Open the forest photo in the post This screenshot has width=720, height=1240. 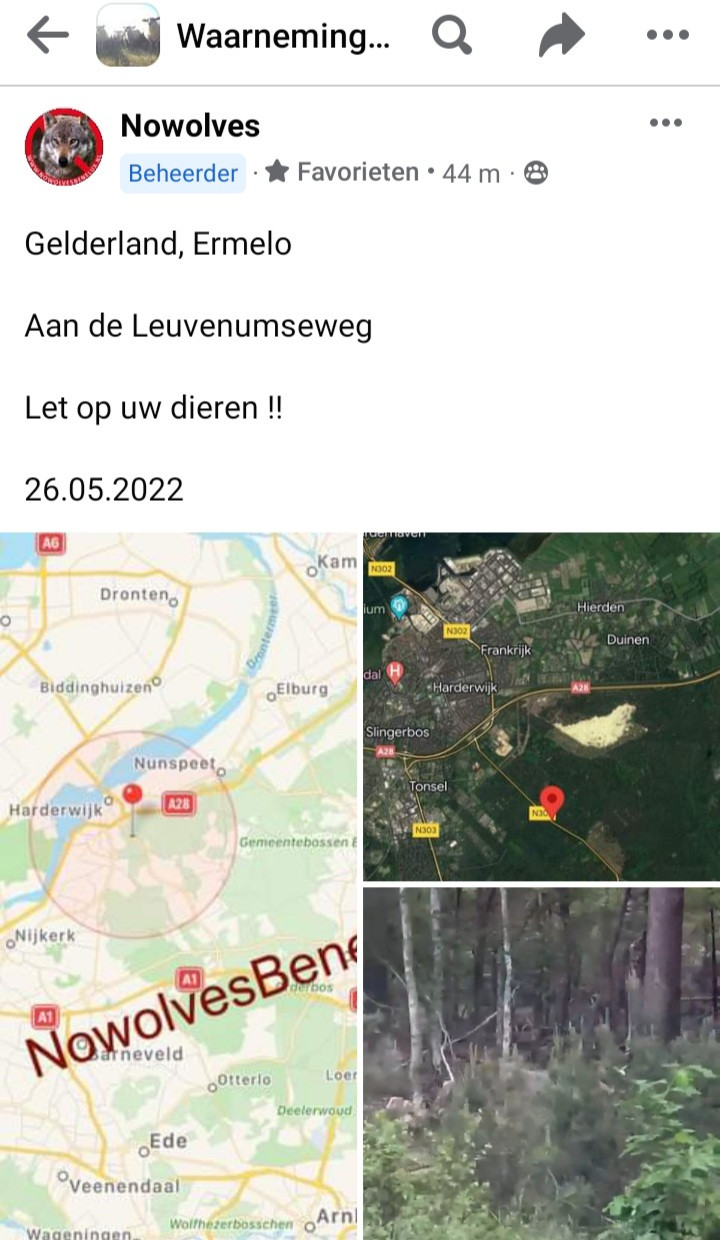(541, 1062)
